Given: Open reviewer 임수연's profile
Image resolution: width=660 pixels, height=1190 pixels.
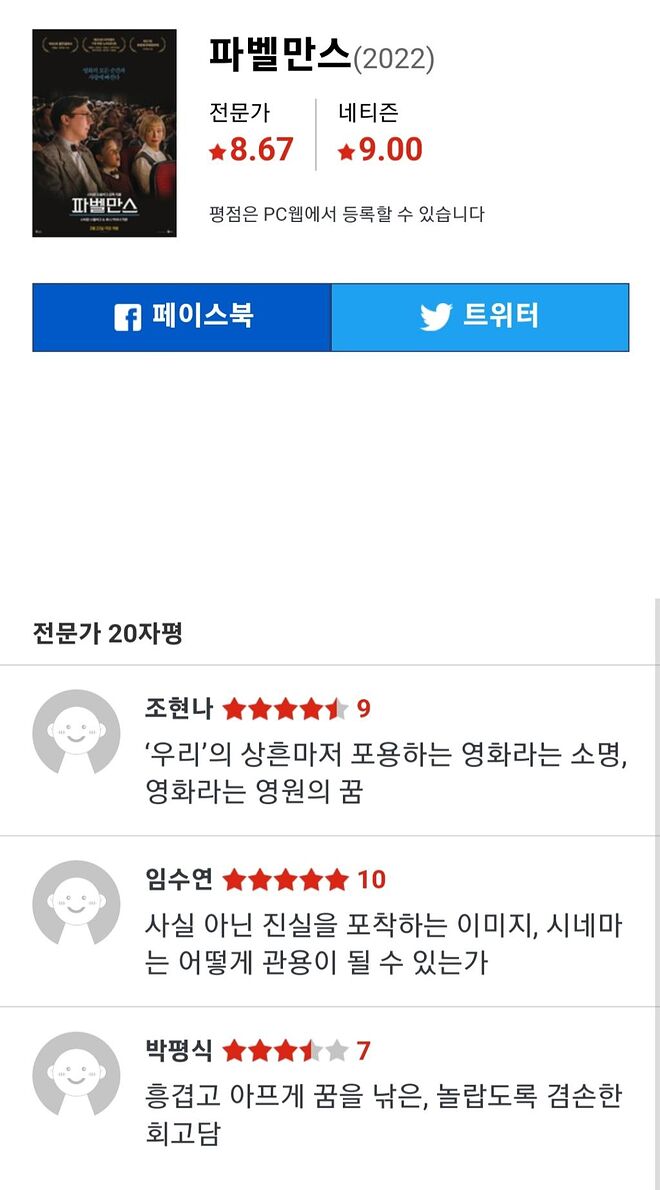Looking at the screenshot, I should pyautogui.click(x=77, y=903).
